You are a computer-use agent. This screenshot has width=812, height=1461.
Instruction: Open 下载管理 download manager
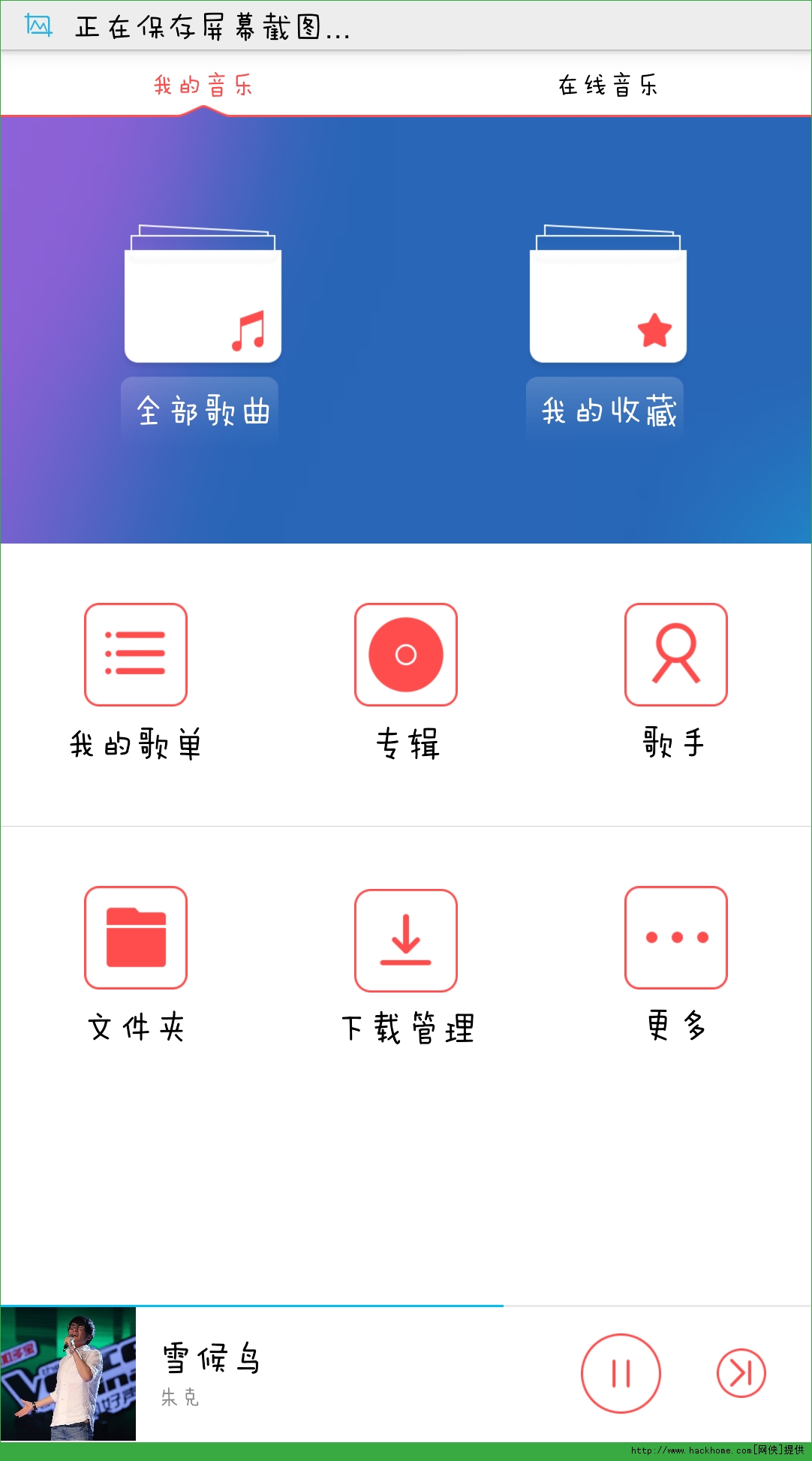tap(406, 941)
